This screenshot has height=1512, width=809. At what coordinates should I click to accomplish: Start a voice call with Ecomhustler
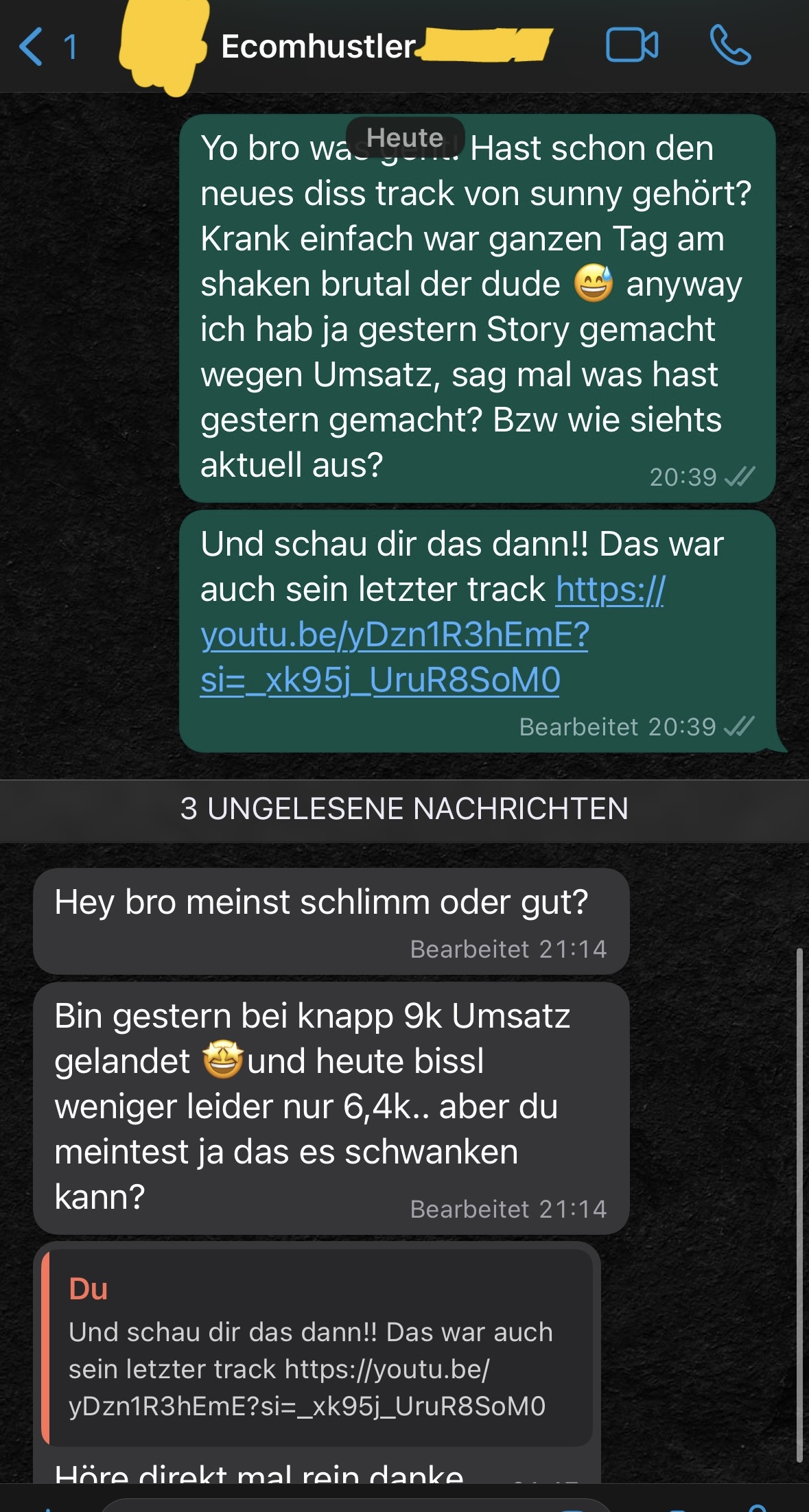729,47
